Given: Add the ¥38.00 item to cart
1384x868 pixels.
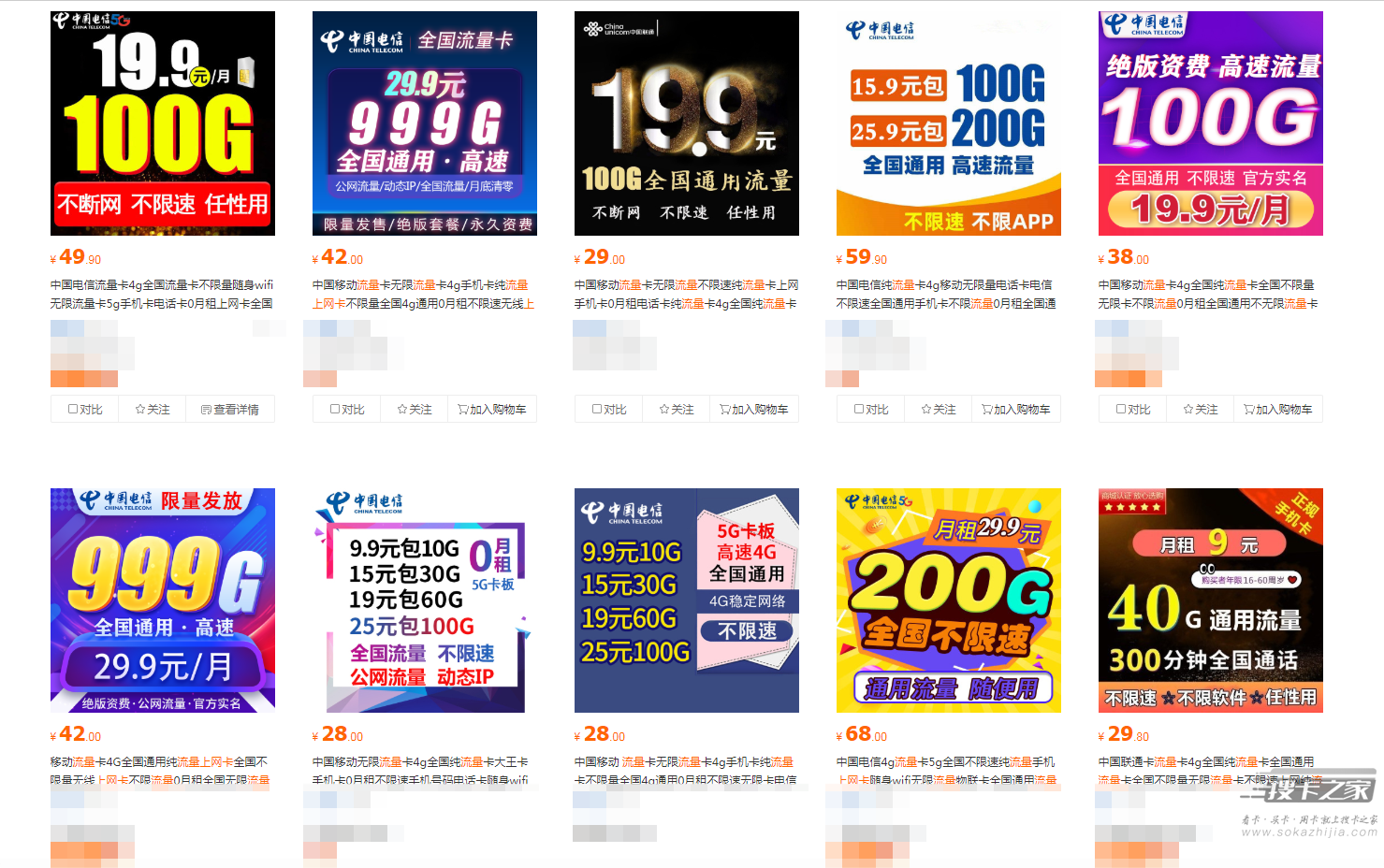Looking at the screenshot, I should click(x=1278, y=410).
